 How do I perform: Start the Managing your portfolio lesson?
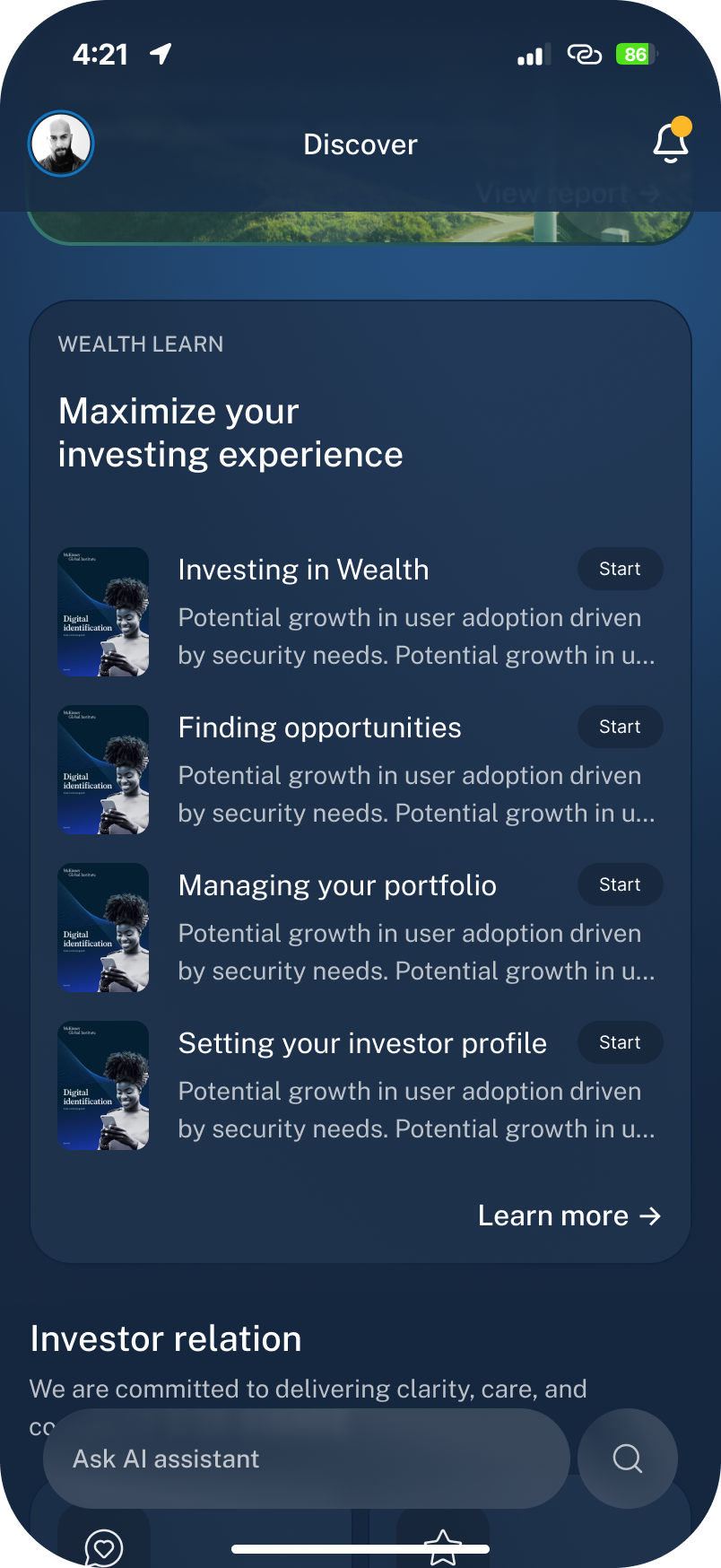pos(620,884)
